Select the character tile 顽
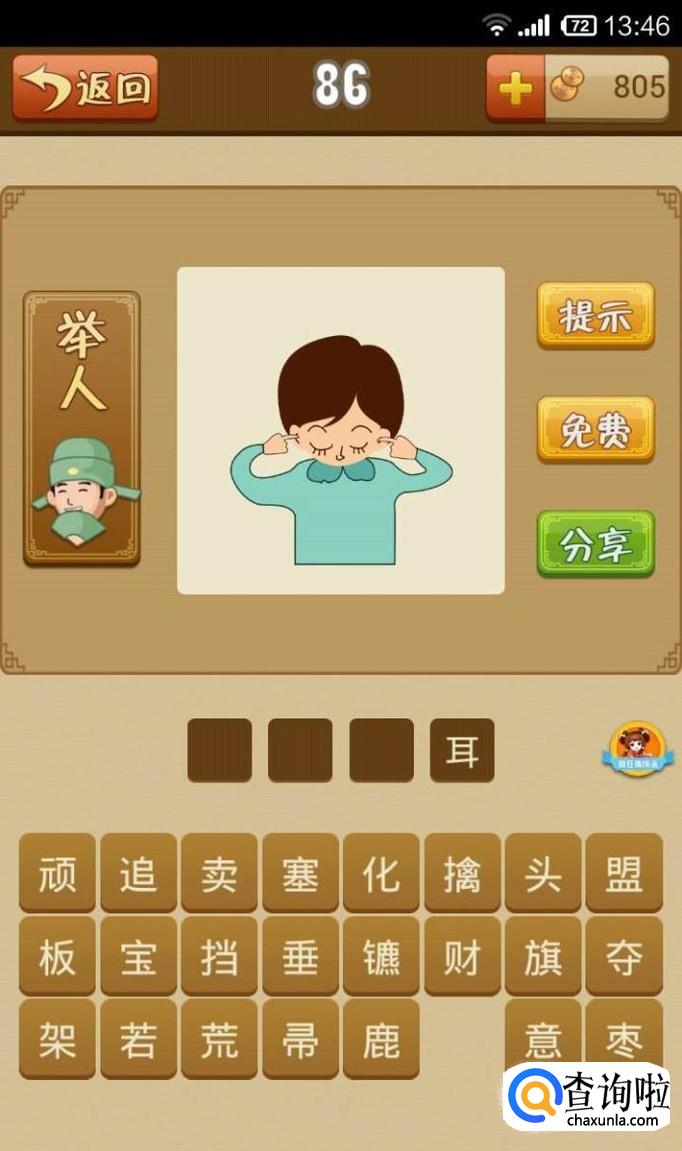 (x=57, y=873)
